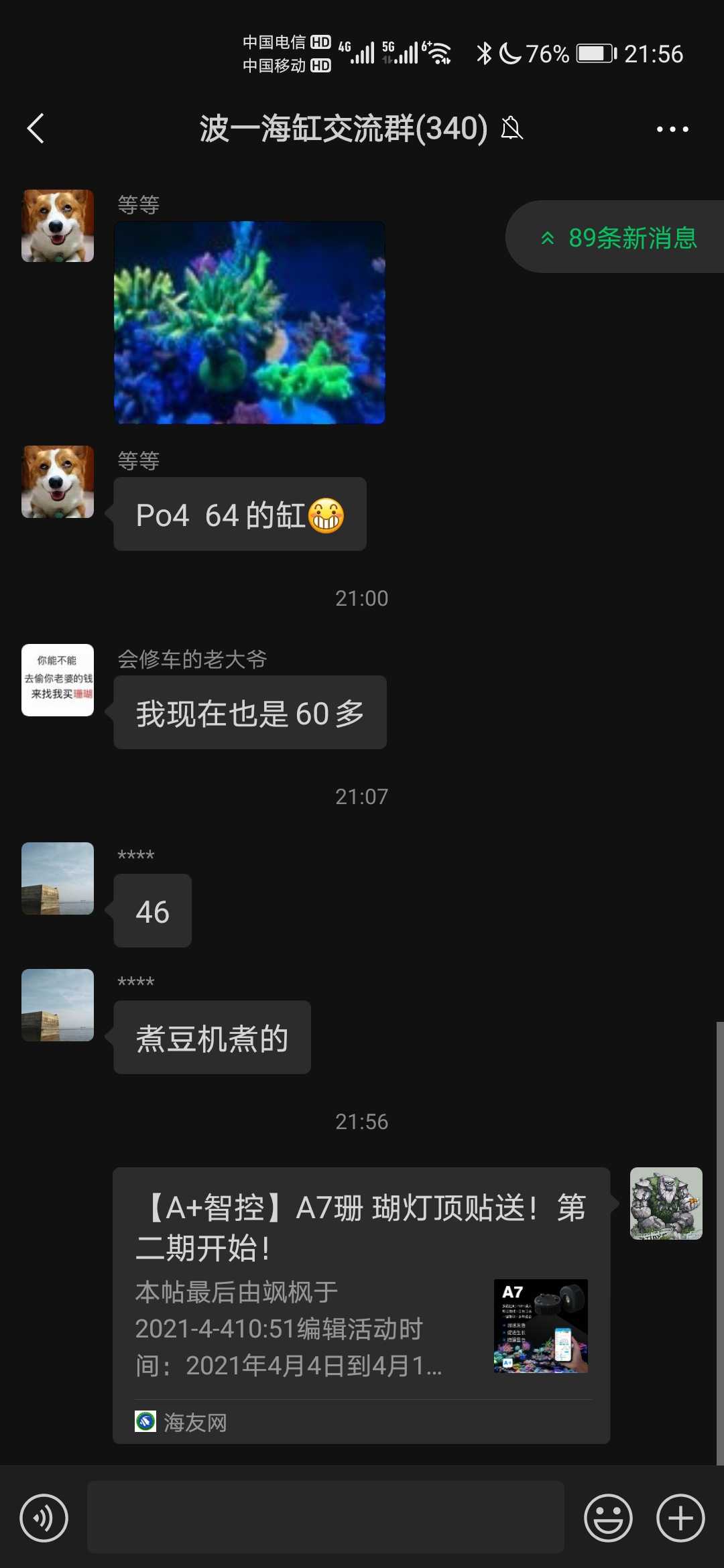724x1568 pixels.
Task: Switch to voice message input
Action: [44, 1518]
